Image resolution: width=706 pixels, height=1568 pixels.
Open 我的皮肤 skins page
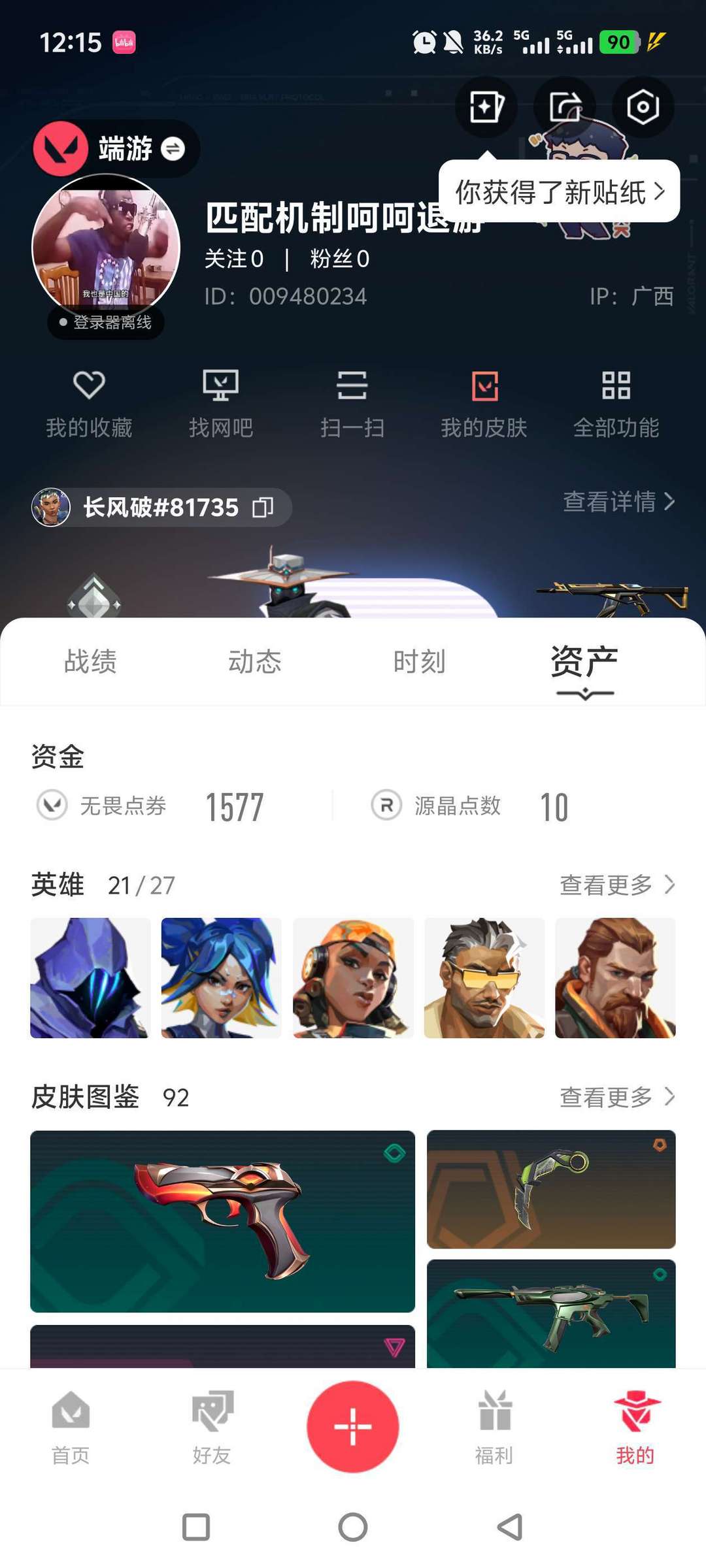tap(484, 402)
